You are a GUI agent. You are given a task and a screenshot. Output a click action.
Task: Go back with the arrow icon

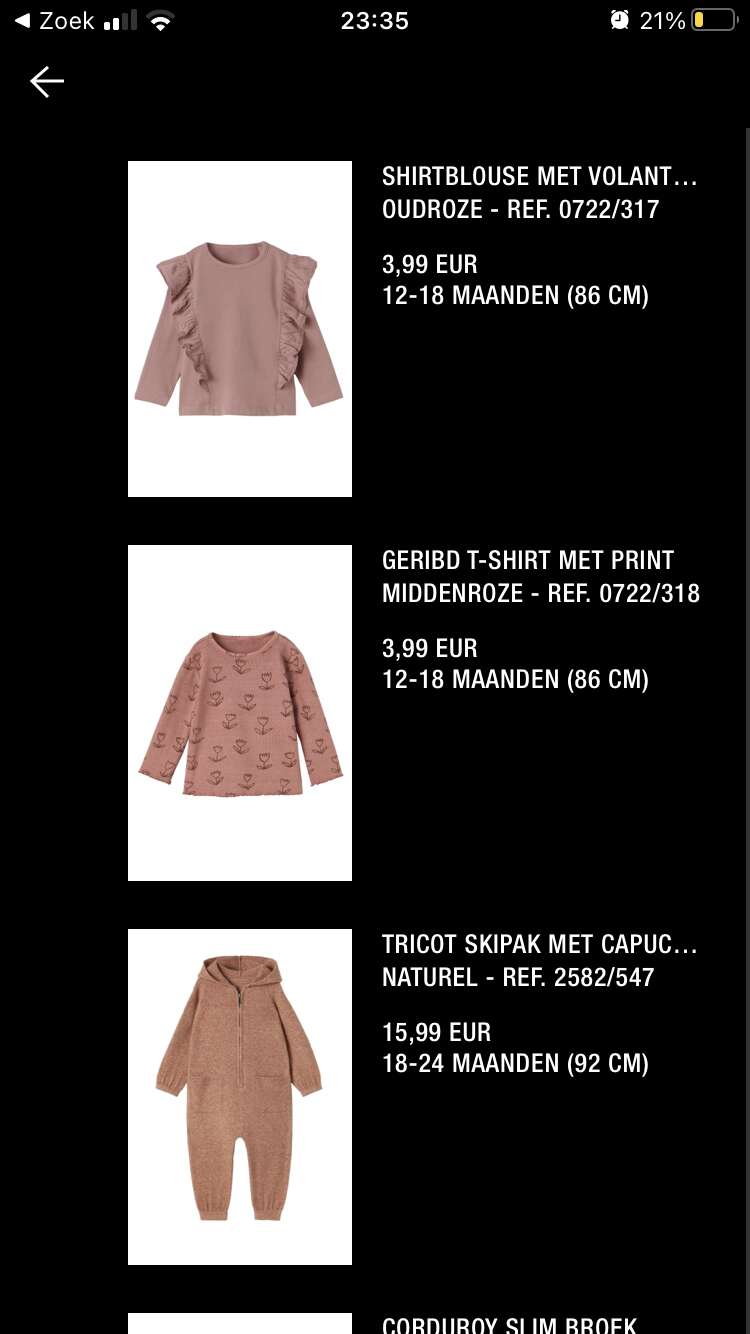tap(47, 82)
